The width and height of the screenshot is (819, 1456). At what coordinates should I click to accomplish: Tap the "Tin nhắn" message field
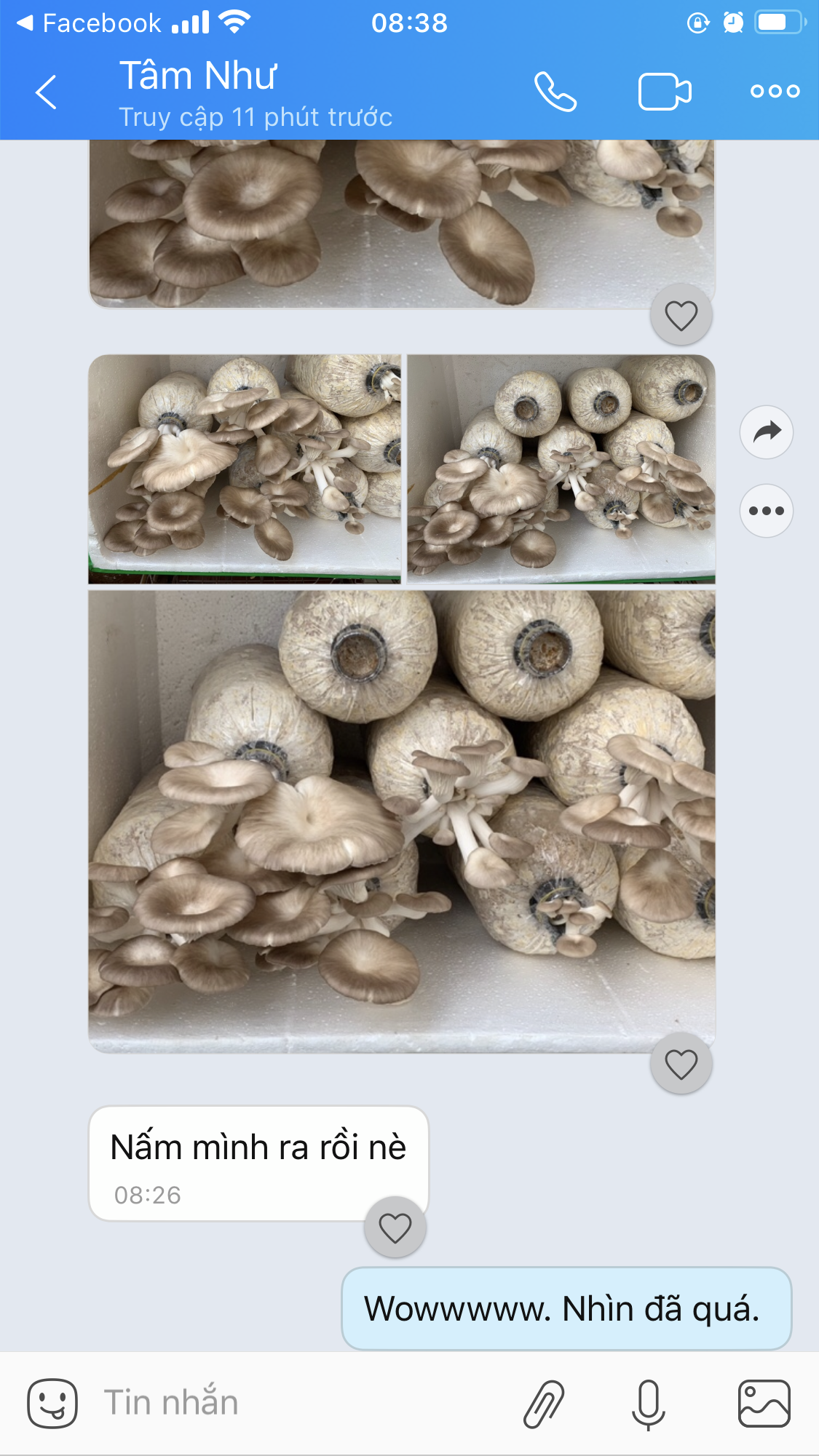[291, 1403]
